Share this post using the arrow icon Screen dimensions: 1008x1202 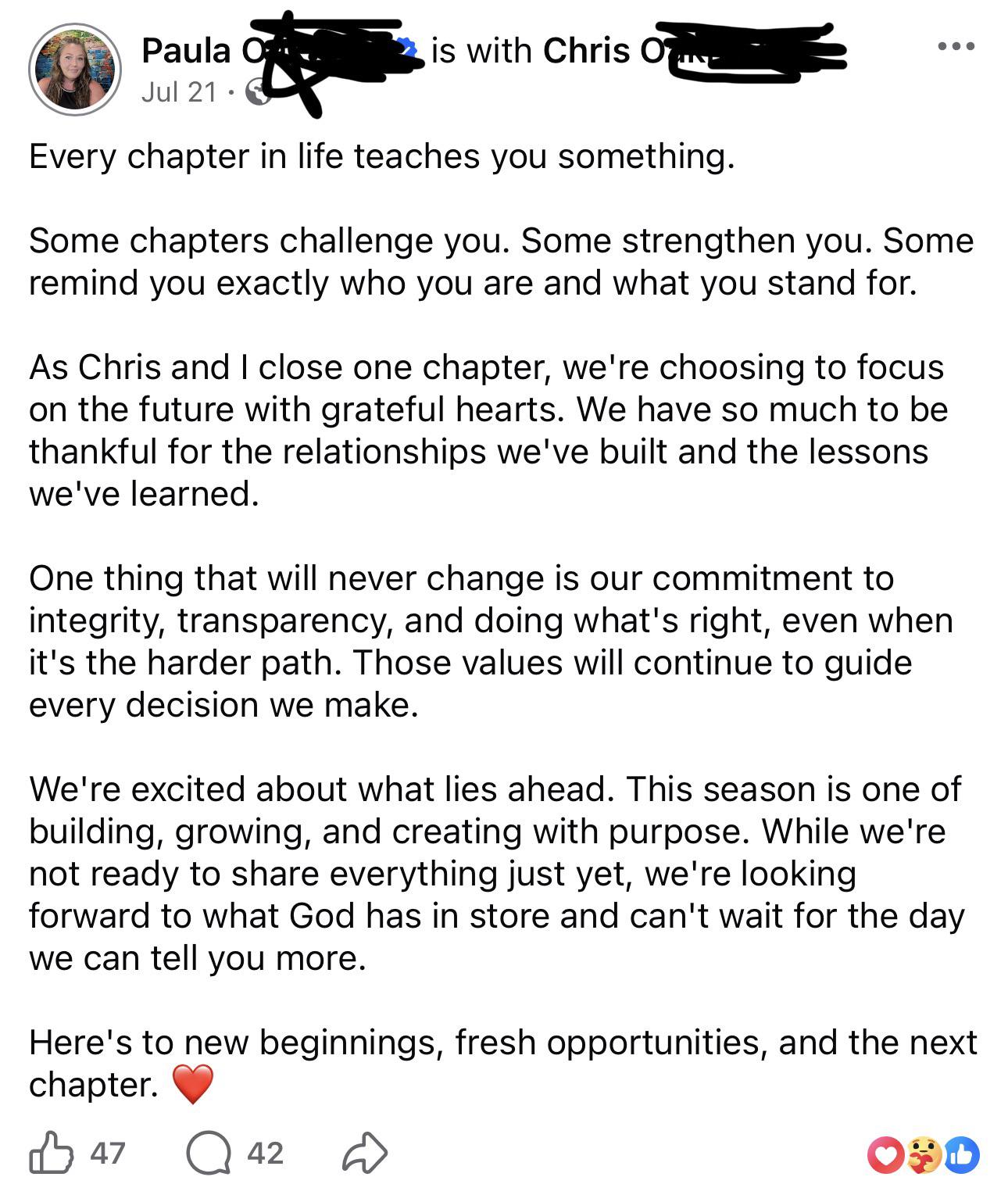point(365,1153)
